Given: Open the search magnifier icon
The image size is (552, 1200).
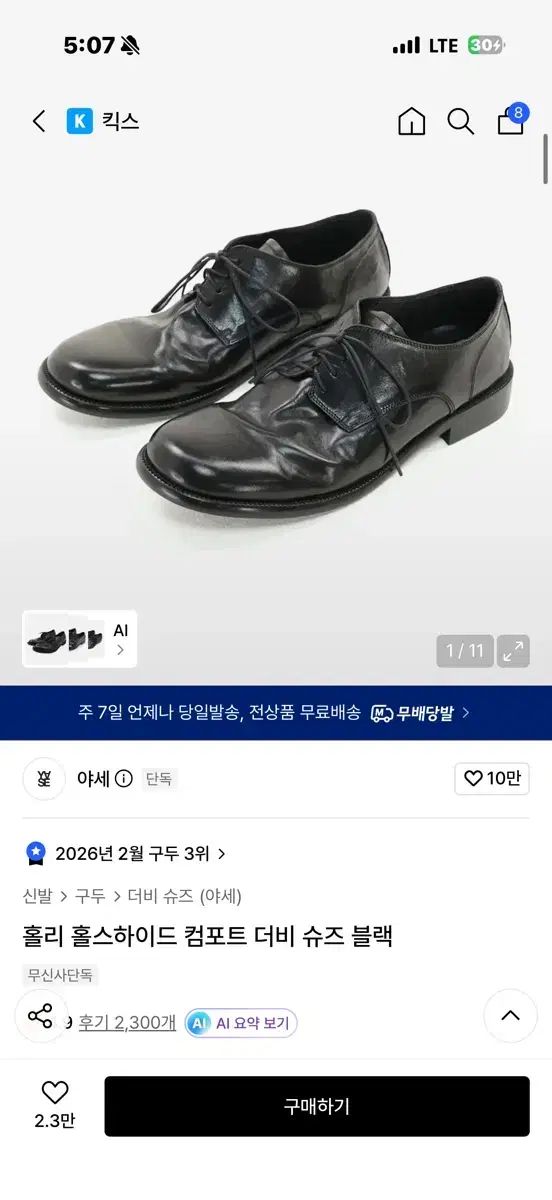Looking at the screenshot, I should click(460, 121).
